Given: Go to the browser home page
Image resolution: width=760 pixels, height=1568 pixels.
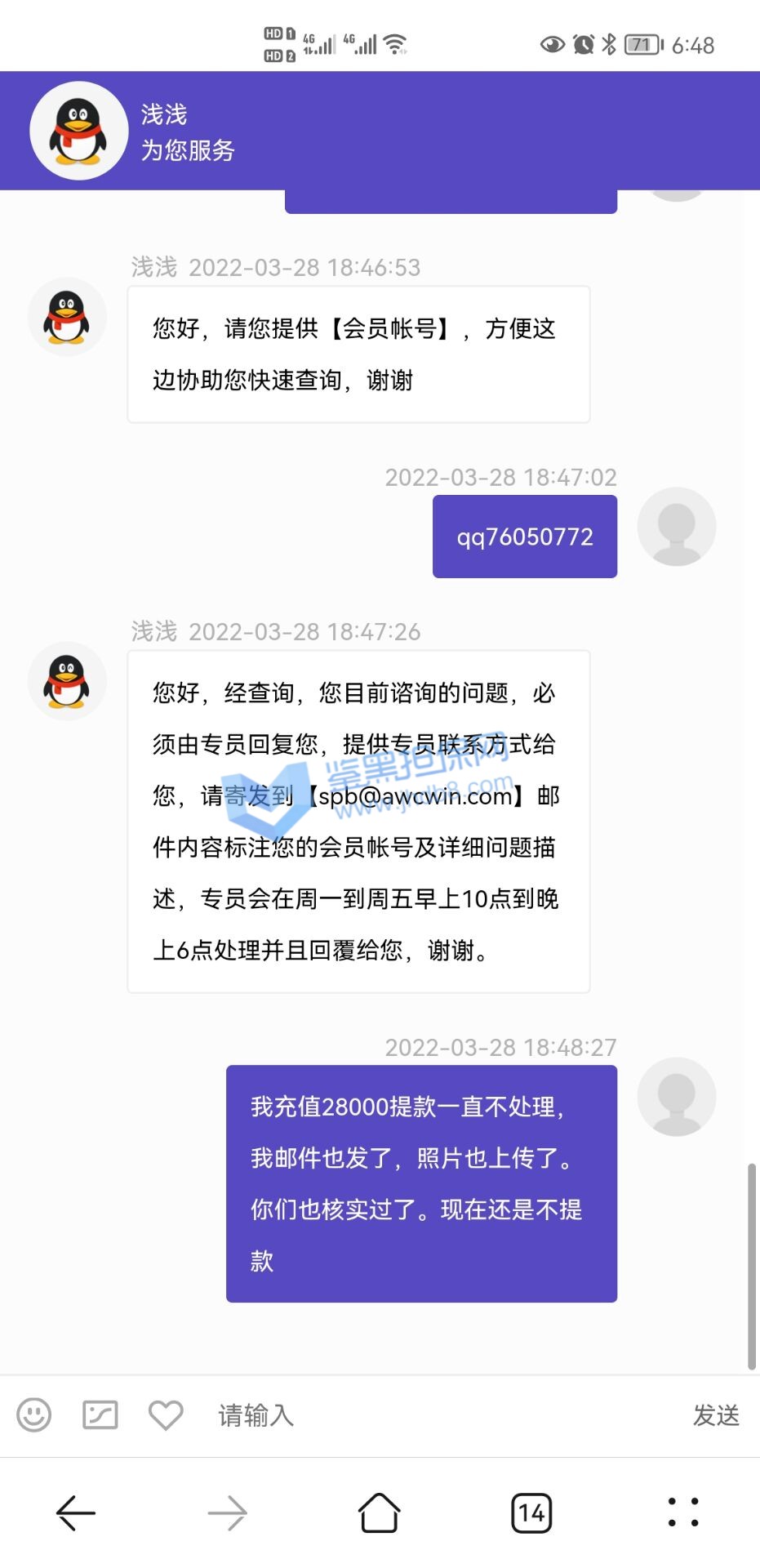Looking at the screenshot, I should 380,1513.
